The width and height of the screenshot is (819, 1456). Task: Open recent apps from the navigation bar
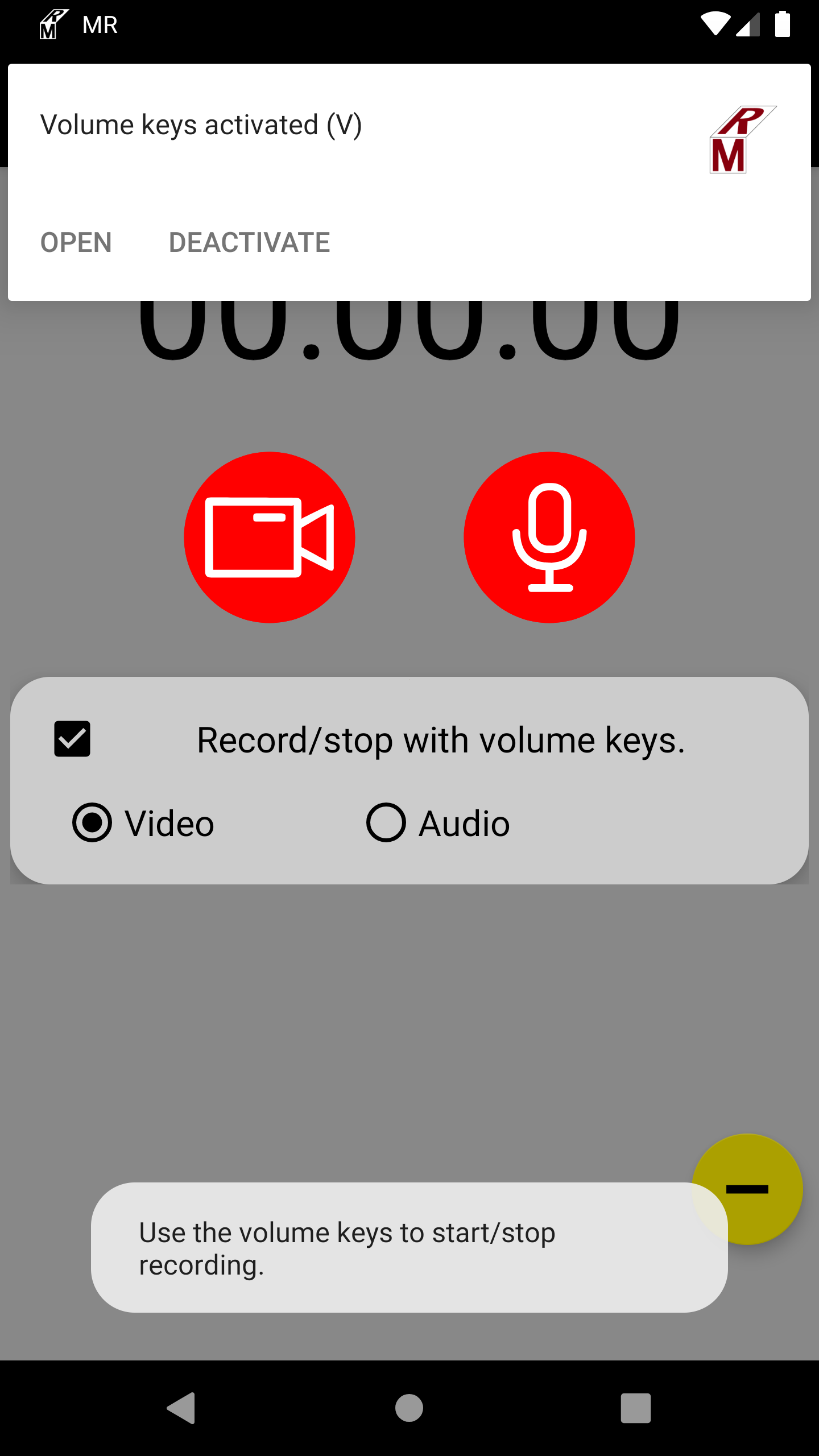coord(636,1408)
